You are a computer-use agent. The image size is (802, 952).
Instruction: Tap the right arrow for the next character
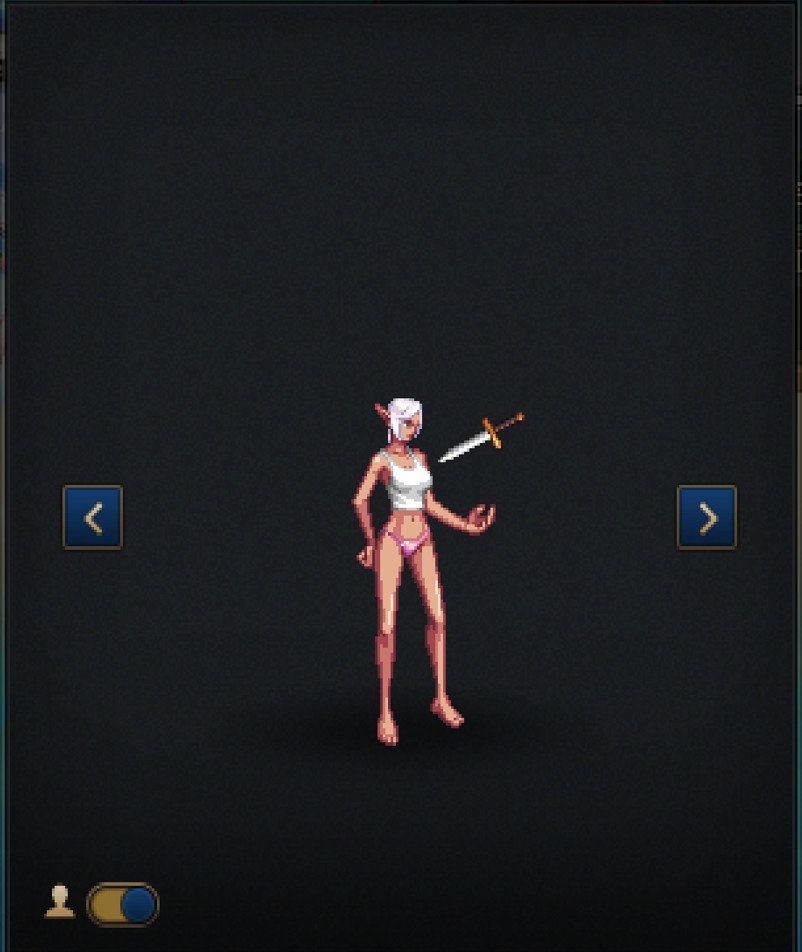[x=707, y=517]
